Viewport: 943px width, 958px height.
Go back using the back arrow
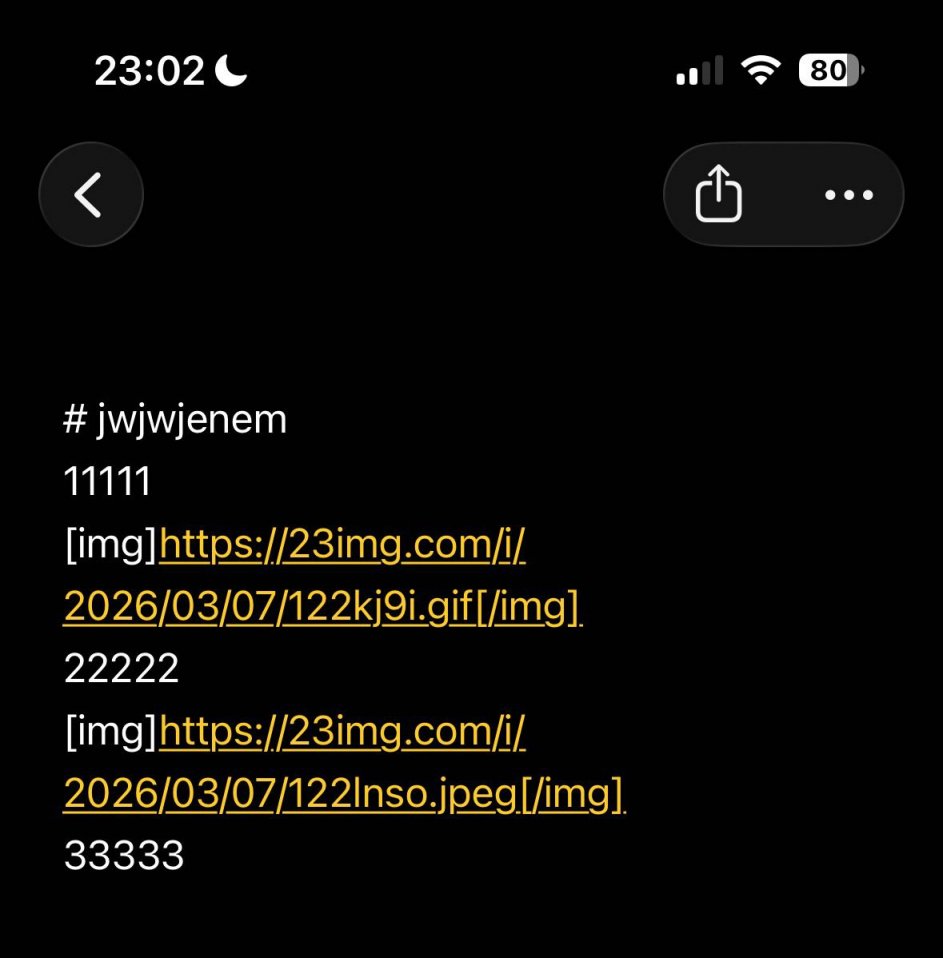91,194
